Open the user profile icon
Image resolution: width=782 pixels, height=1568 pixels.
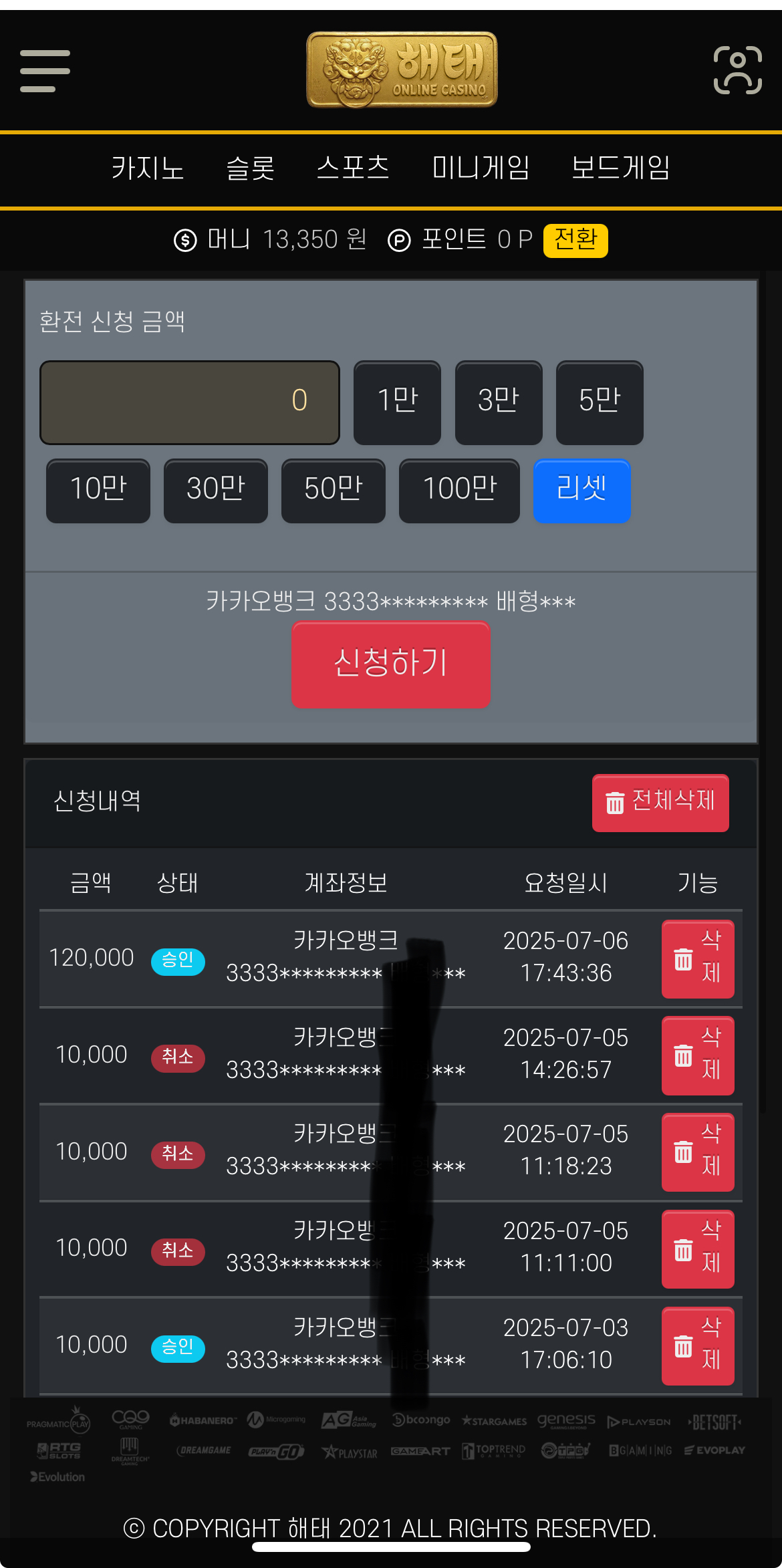737,70
